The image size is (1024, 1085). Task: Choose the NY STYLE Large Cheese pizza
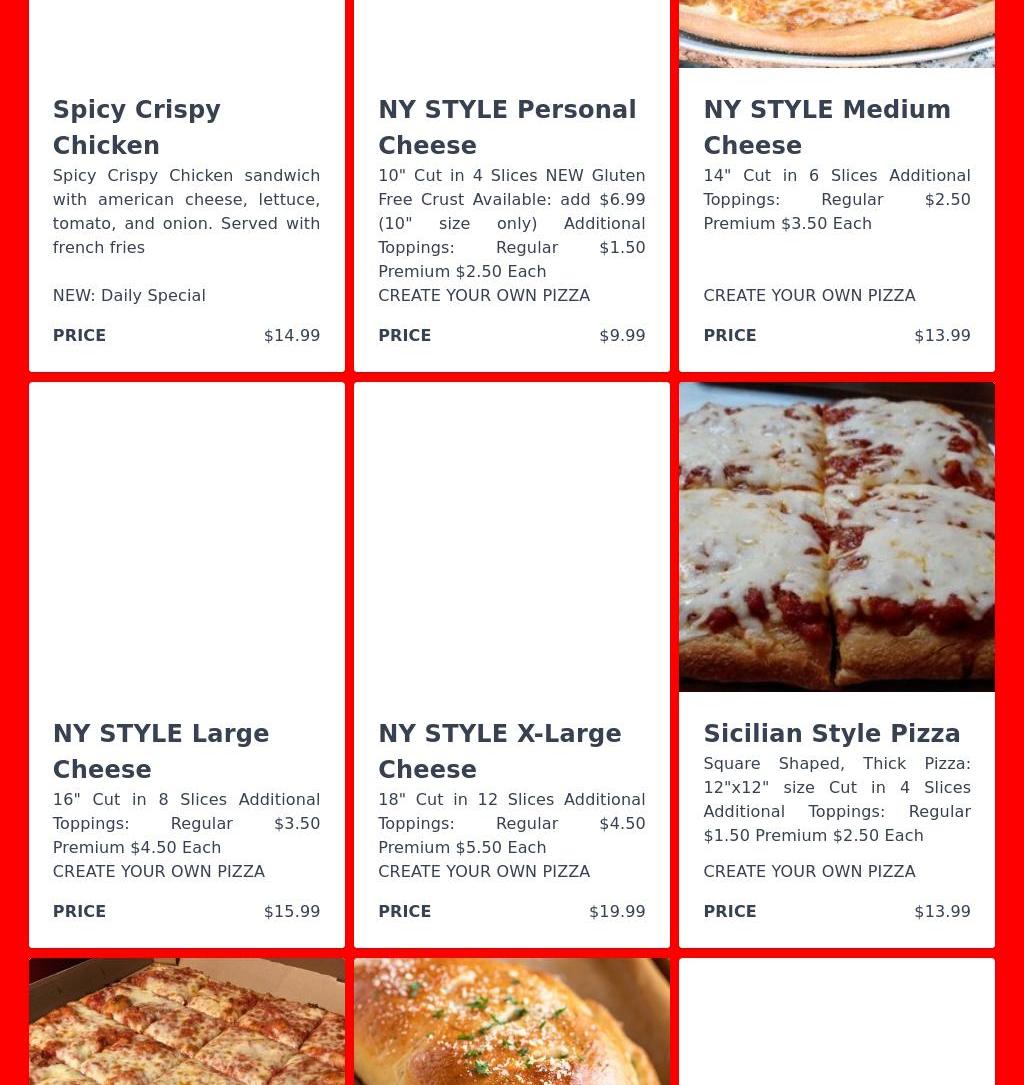pos(160,750)
